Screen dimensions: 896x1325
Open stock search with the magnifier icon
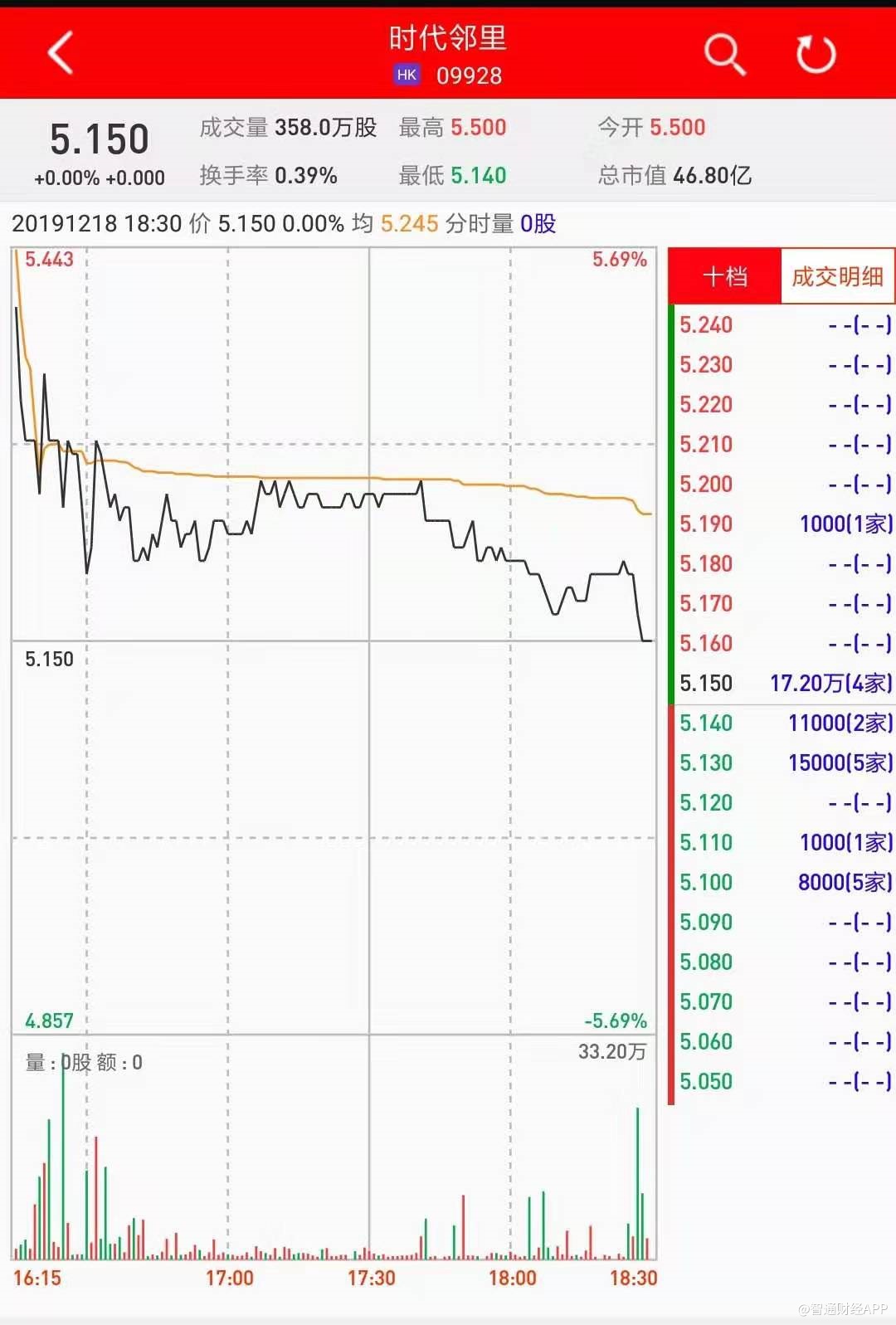click(724, 55)
